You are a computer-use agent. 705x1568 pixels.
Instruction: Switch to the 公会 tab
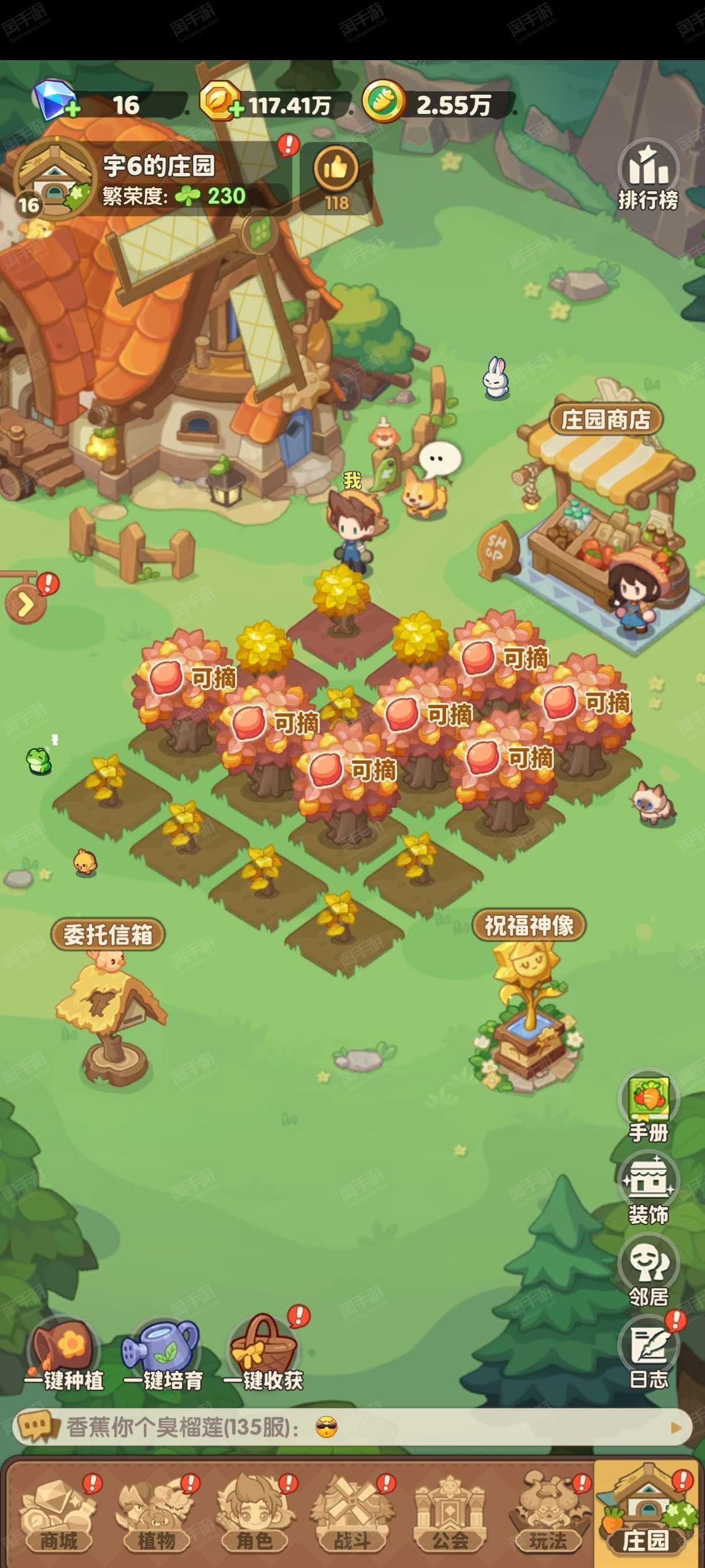point(450,1514)
